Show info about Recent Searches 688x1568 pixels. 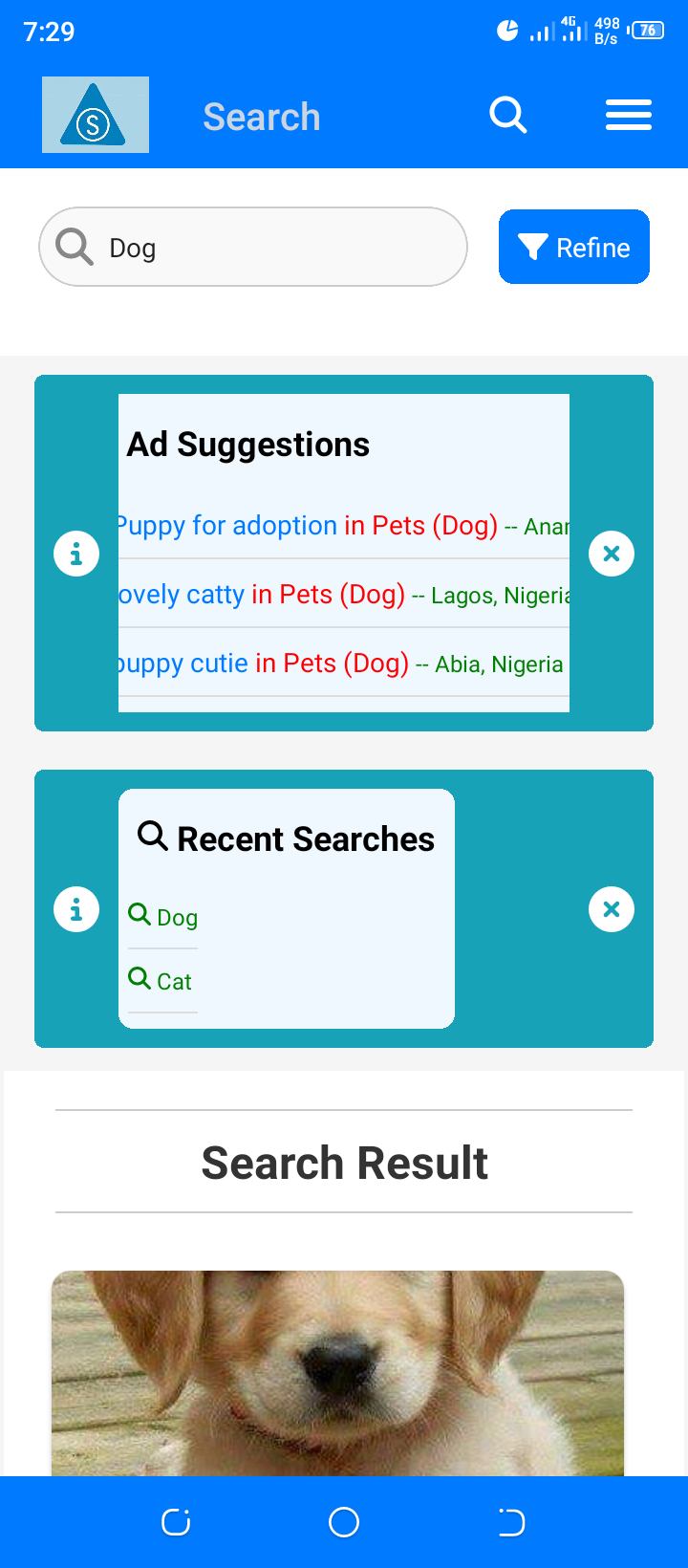coord(76,909)
